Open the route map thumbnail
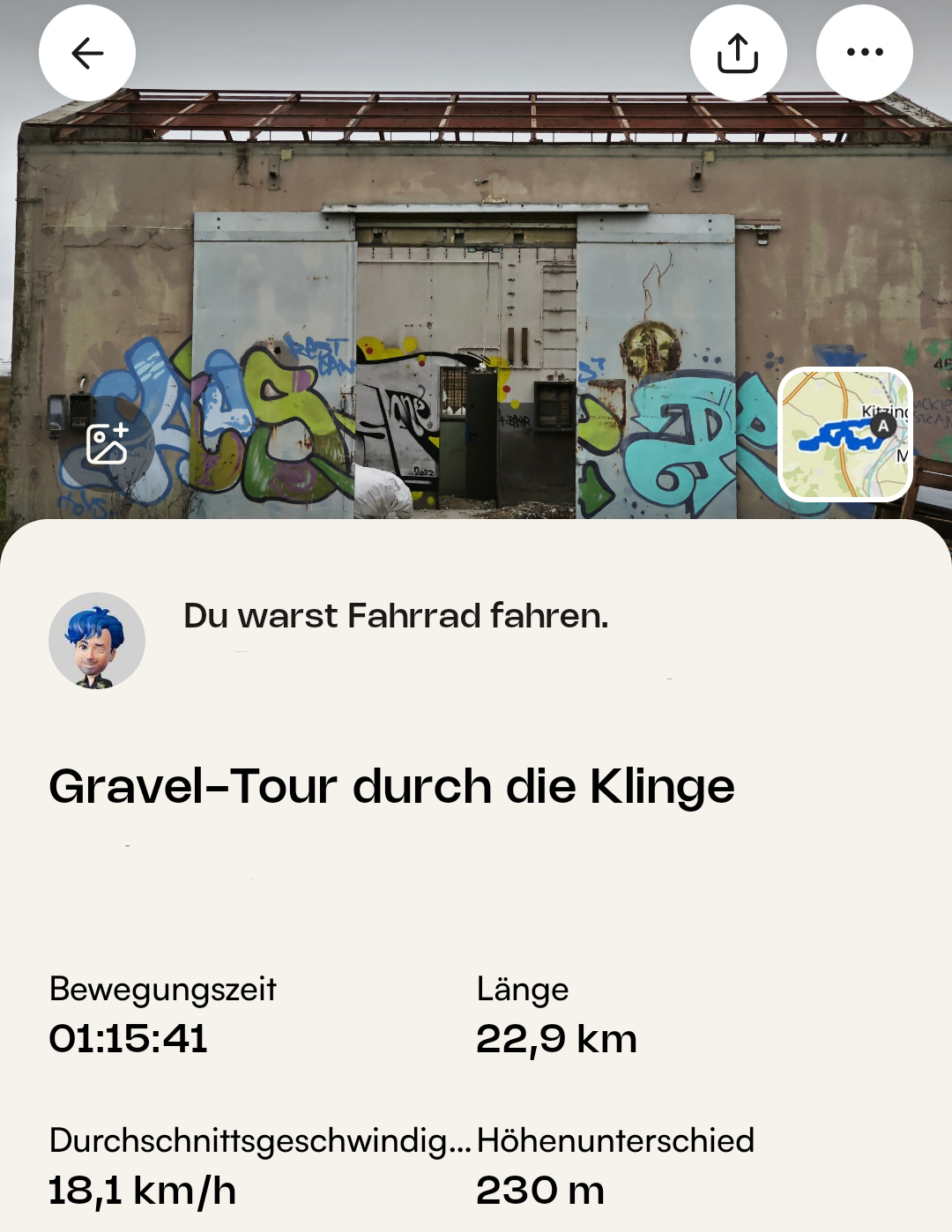 pos(845,434)
